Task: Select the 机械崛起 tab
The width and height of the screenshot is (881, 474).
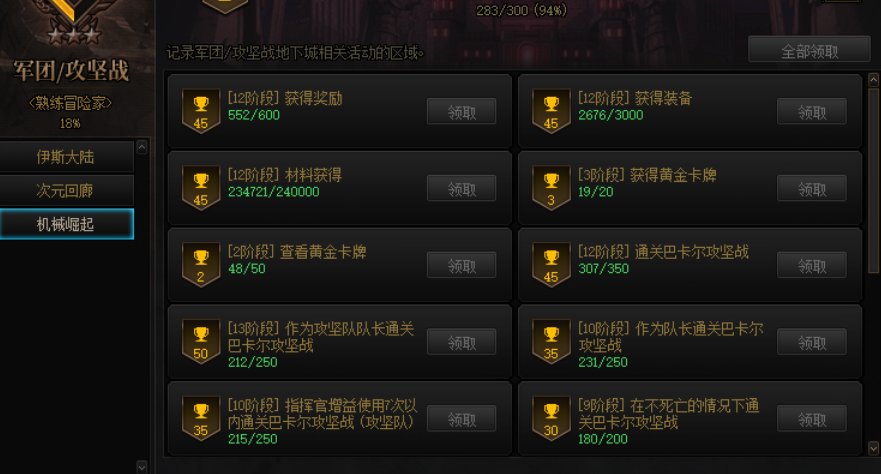Action: tap(66, 224)
